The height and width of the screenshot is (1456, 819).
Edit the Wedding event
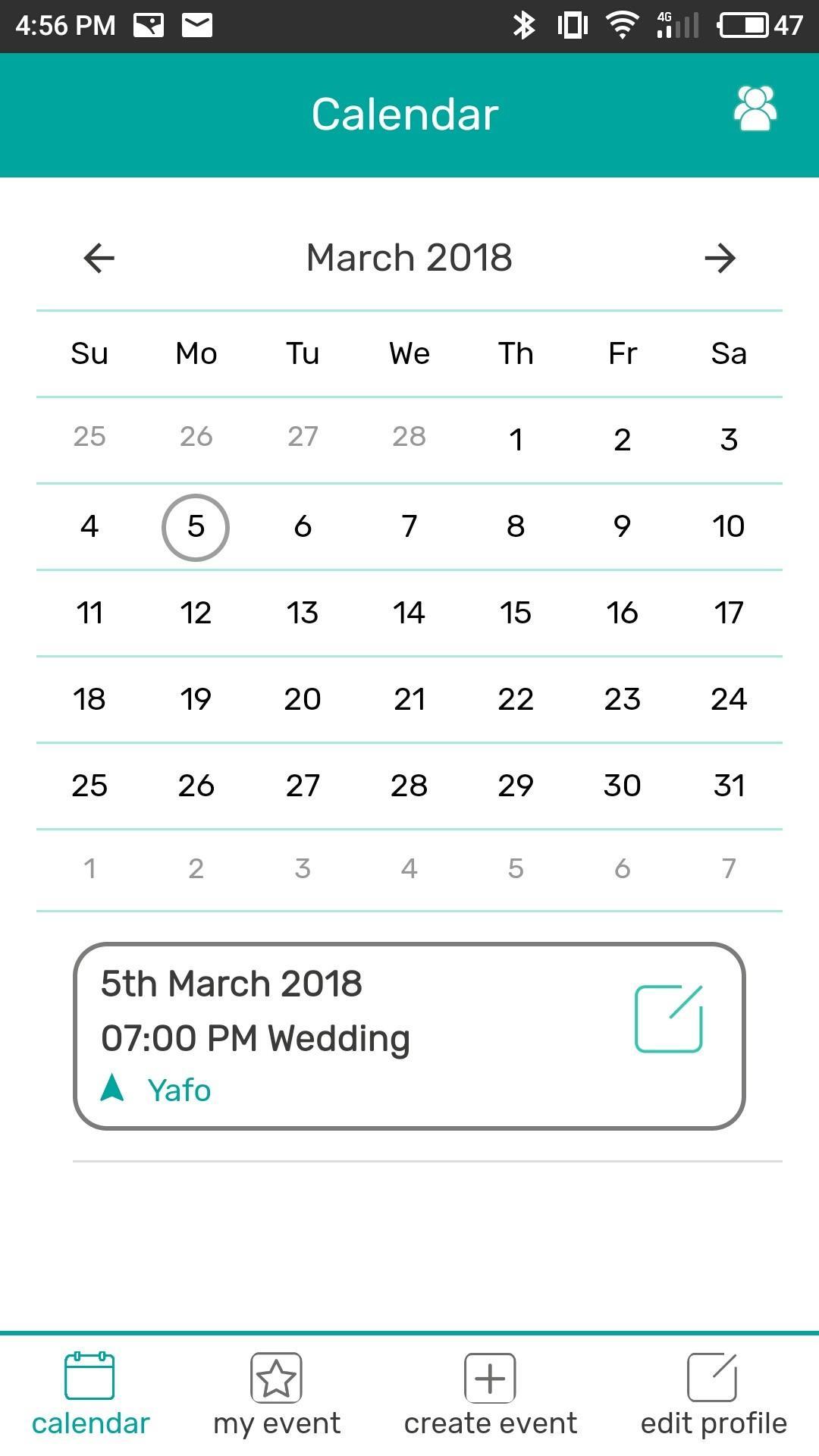[x=669, y=1018]
